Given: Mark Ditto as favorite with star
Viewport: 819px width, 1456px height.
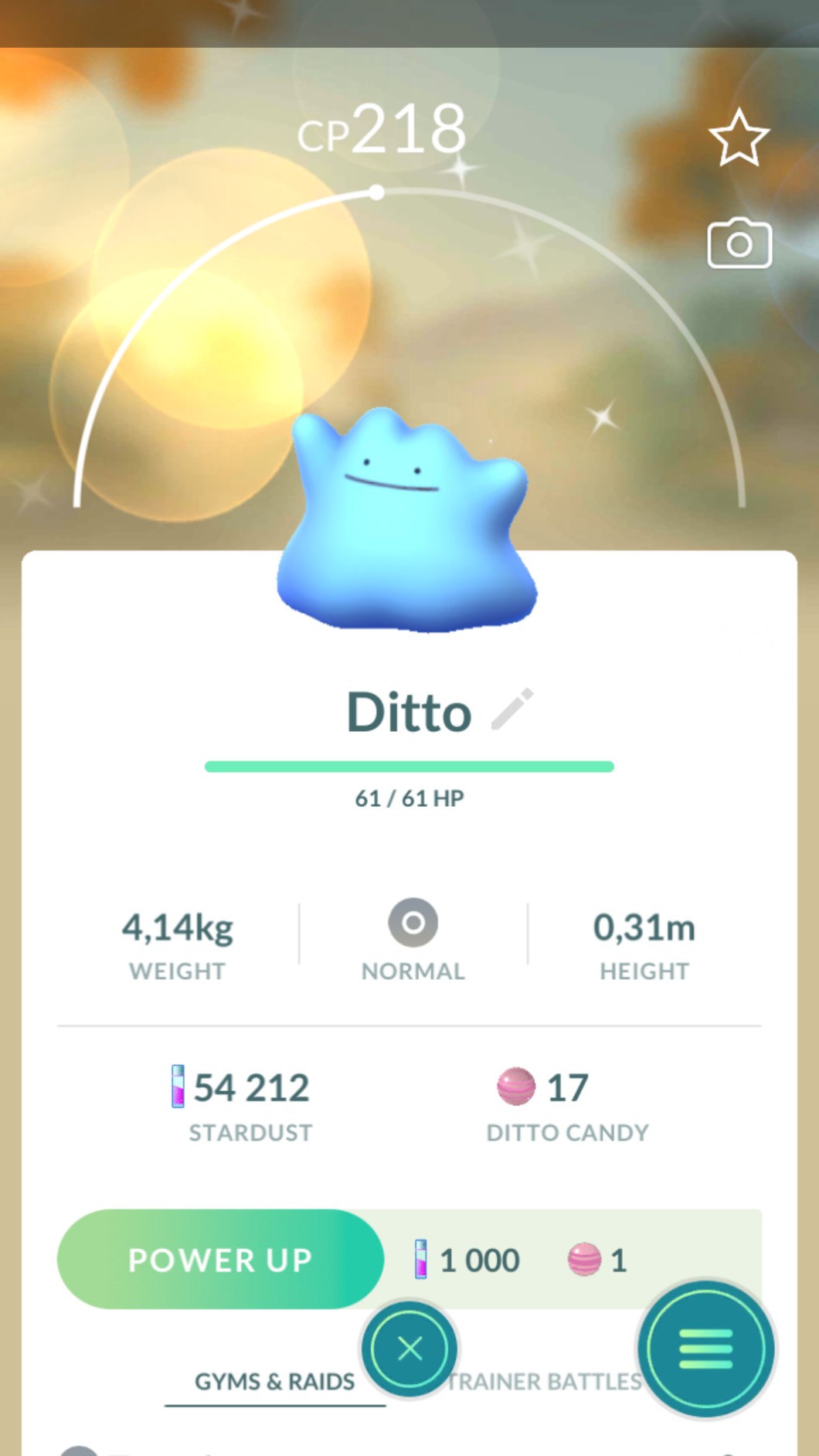Looking at the screenshot, I should pos(739,138).
